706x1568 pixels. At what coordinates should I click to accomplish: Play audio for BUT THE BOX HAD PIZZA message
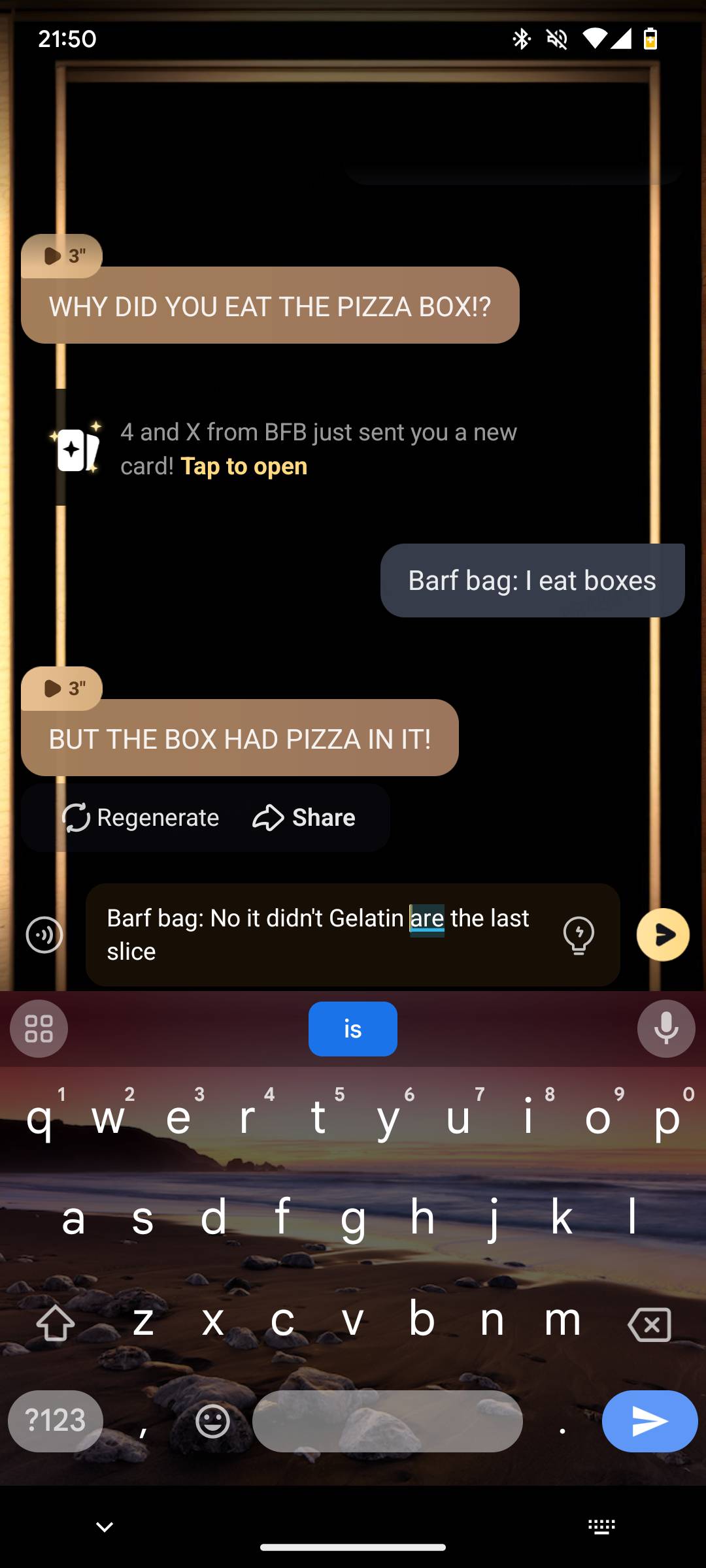(x=61, y=688)
